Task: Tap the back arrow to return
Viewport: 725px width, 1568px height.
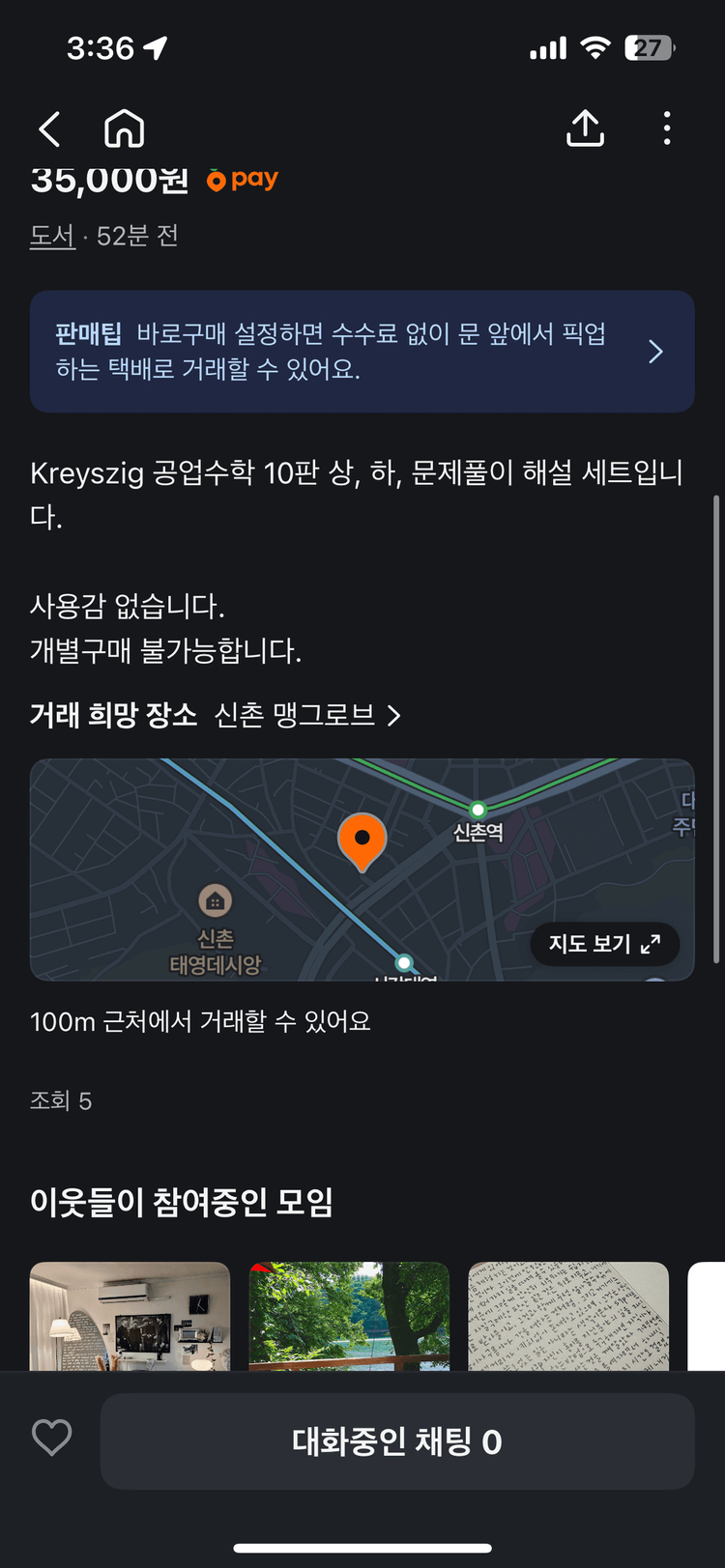Action: pos(50,127)
